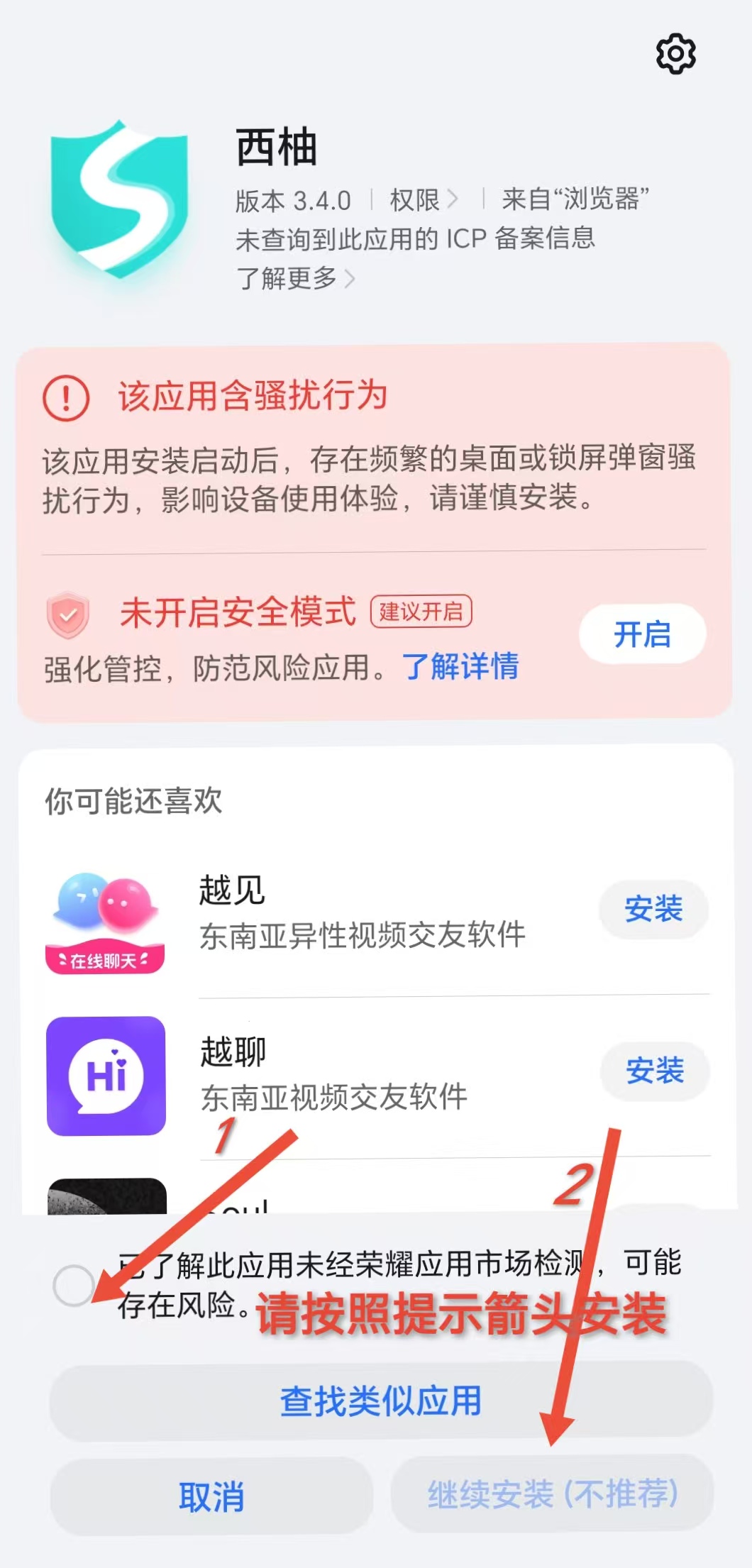The height and width of the screenshot is (1568, 752).
Task: Open 了解更多 for ICP info
Action: (x=294, y=278)
